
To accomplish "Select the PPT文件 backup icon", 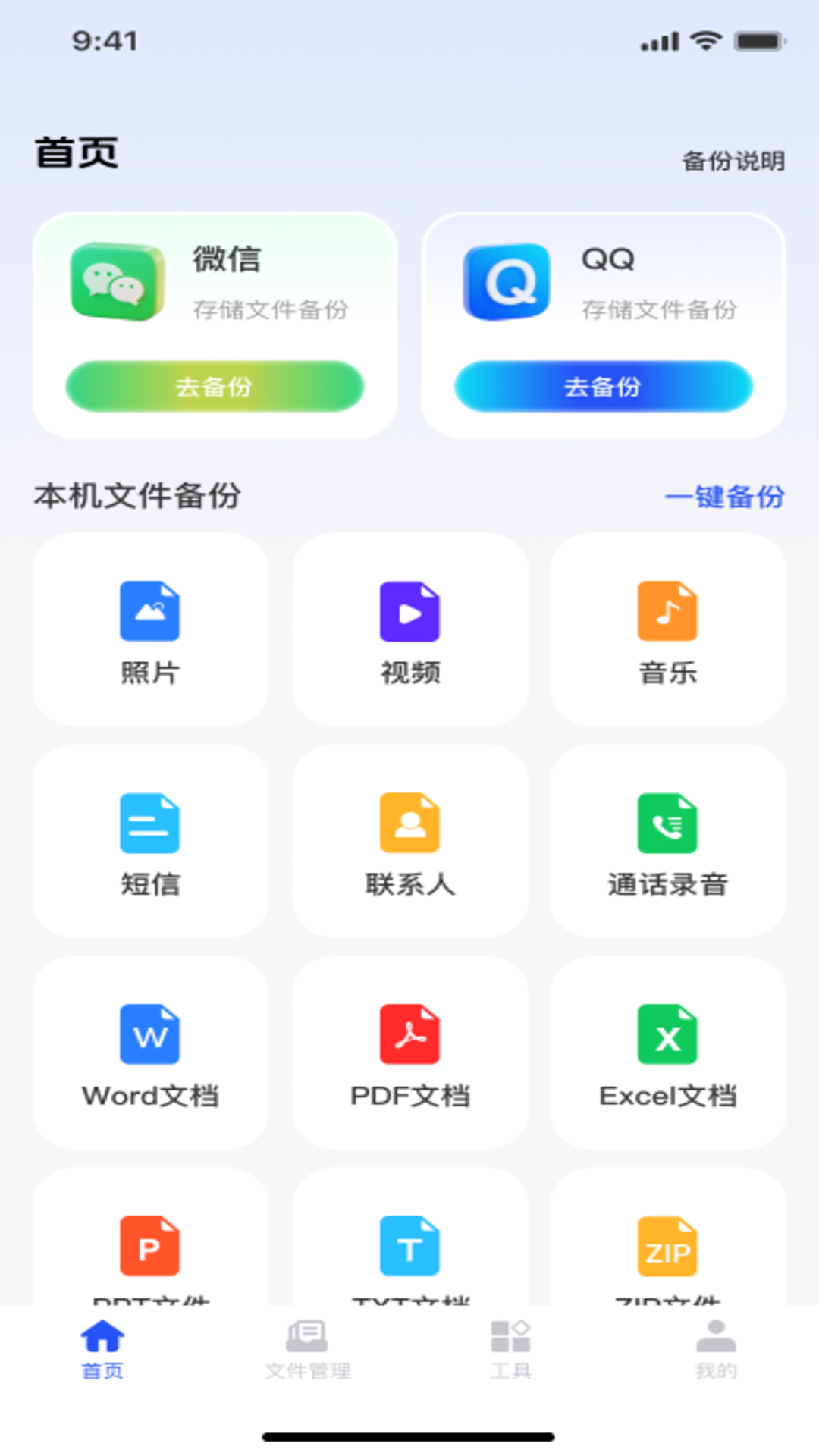I will [150, 1247].
